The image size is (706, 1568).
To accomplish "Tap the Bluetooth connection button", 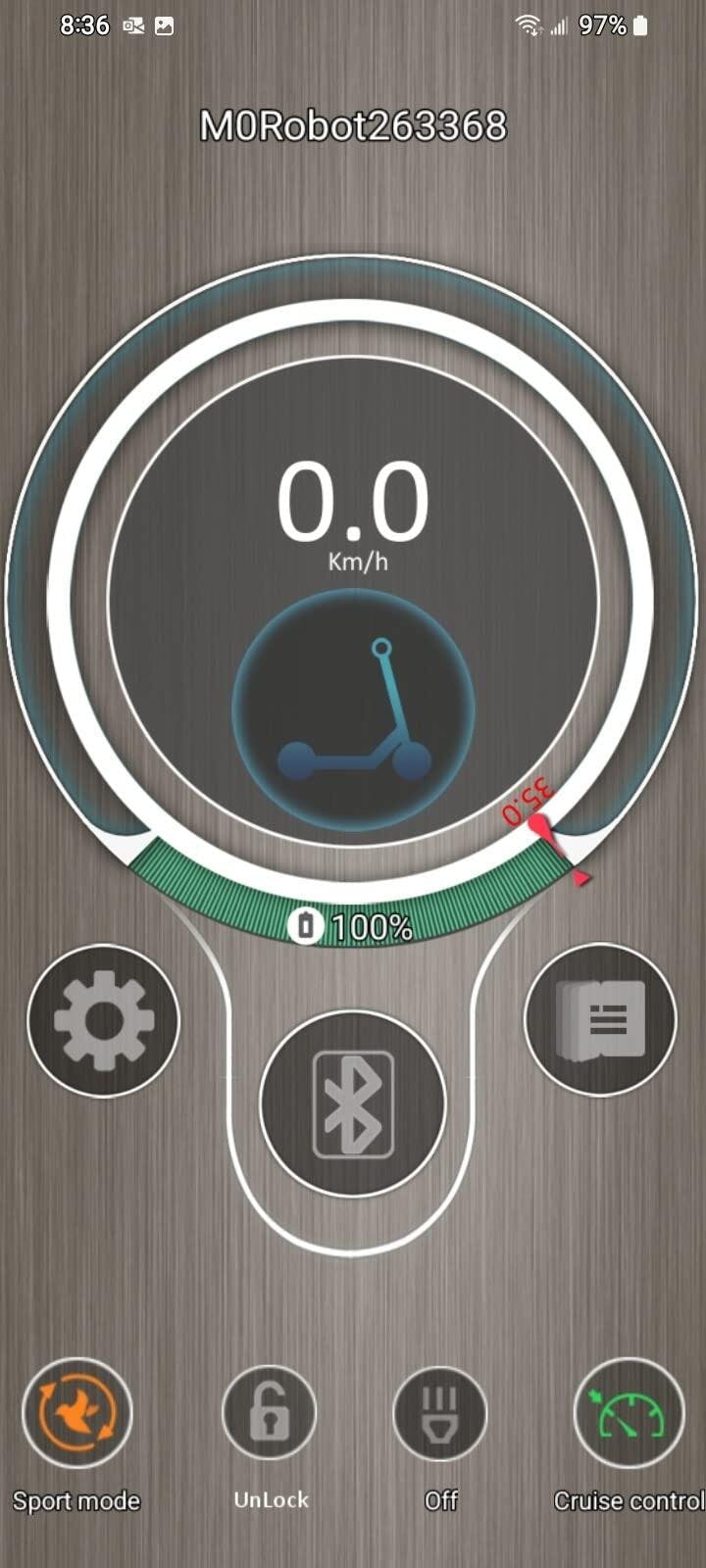I will point(353,1103).
